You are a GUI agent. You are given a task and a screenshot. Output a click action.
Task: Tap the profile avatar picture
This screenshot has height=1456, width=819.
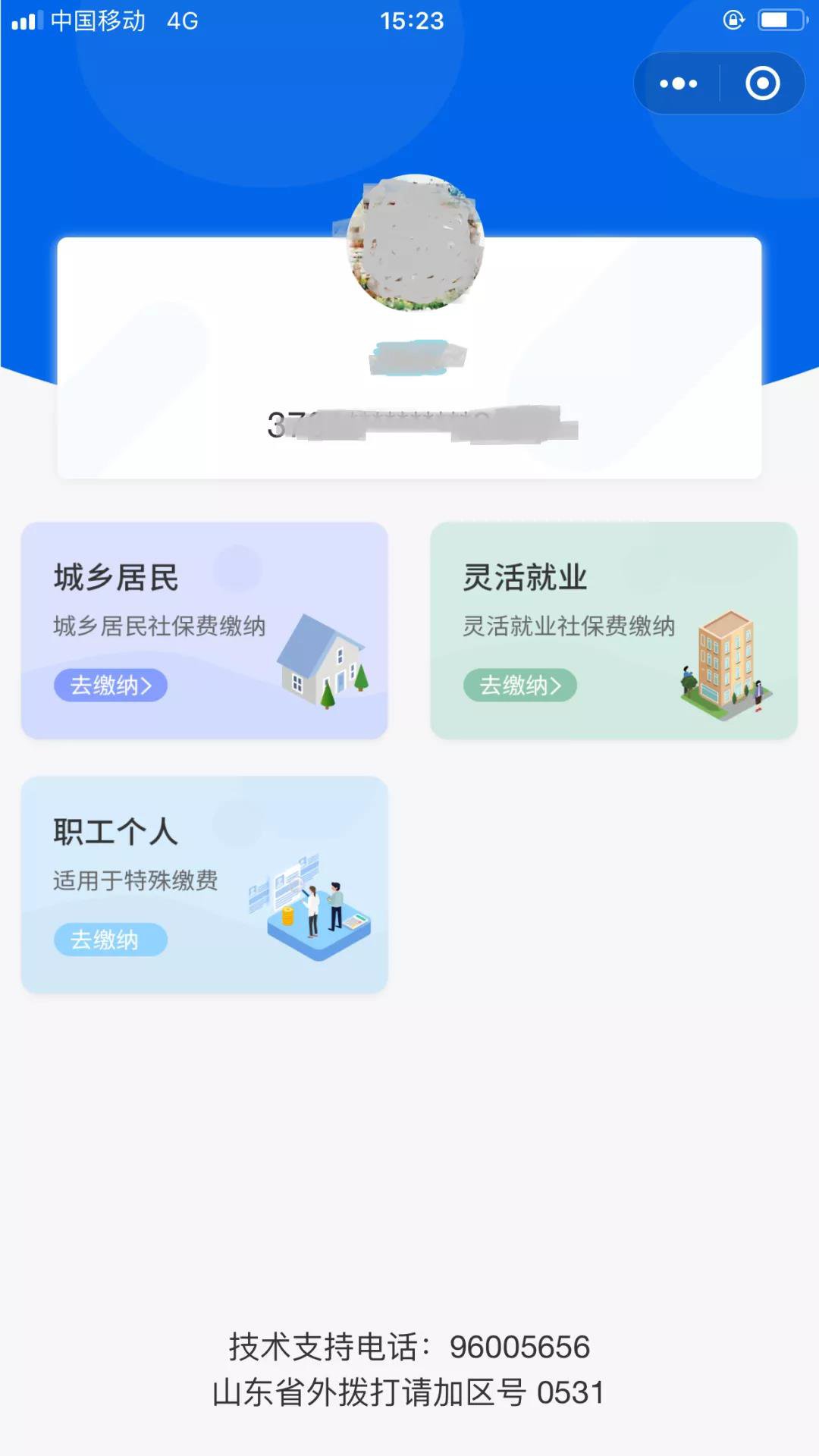click(415, 243)
